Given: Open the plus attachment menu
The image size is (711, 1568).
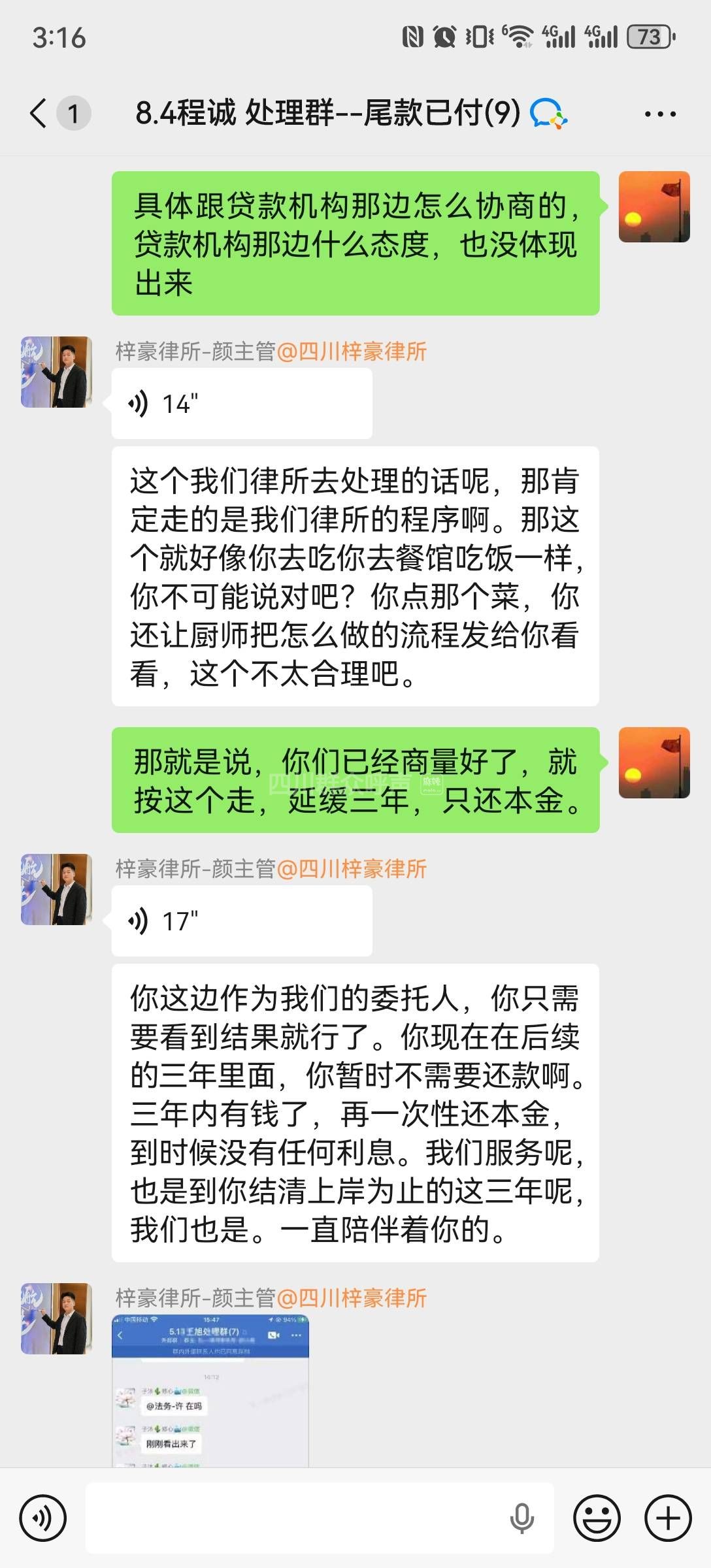Looking at the screenshot, I should (x=668, y=1518).
